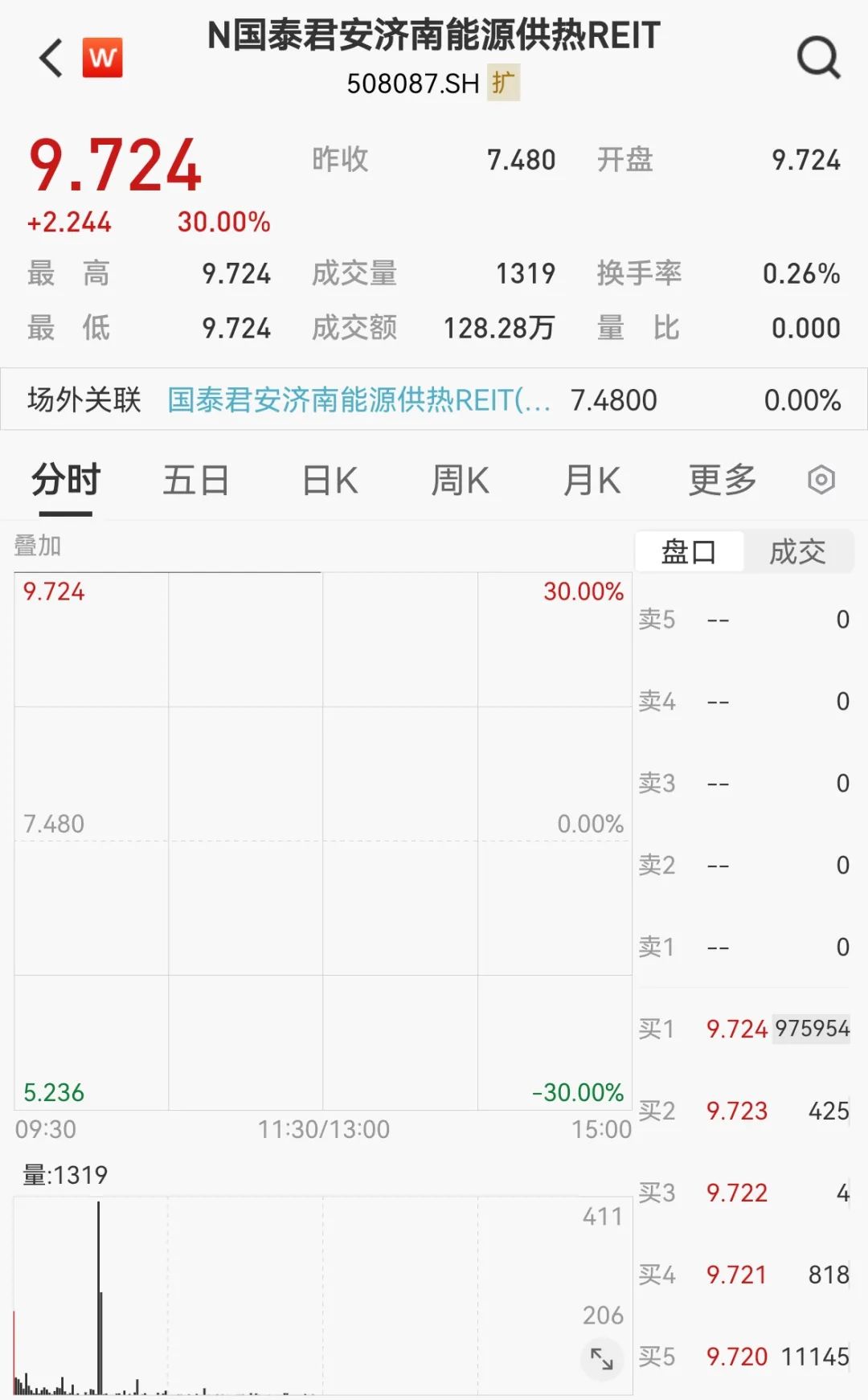Open the 更多 chart options
The width and height of the screenshot is (868, 1400).
[723, 481]
